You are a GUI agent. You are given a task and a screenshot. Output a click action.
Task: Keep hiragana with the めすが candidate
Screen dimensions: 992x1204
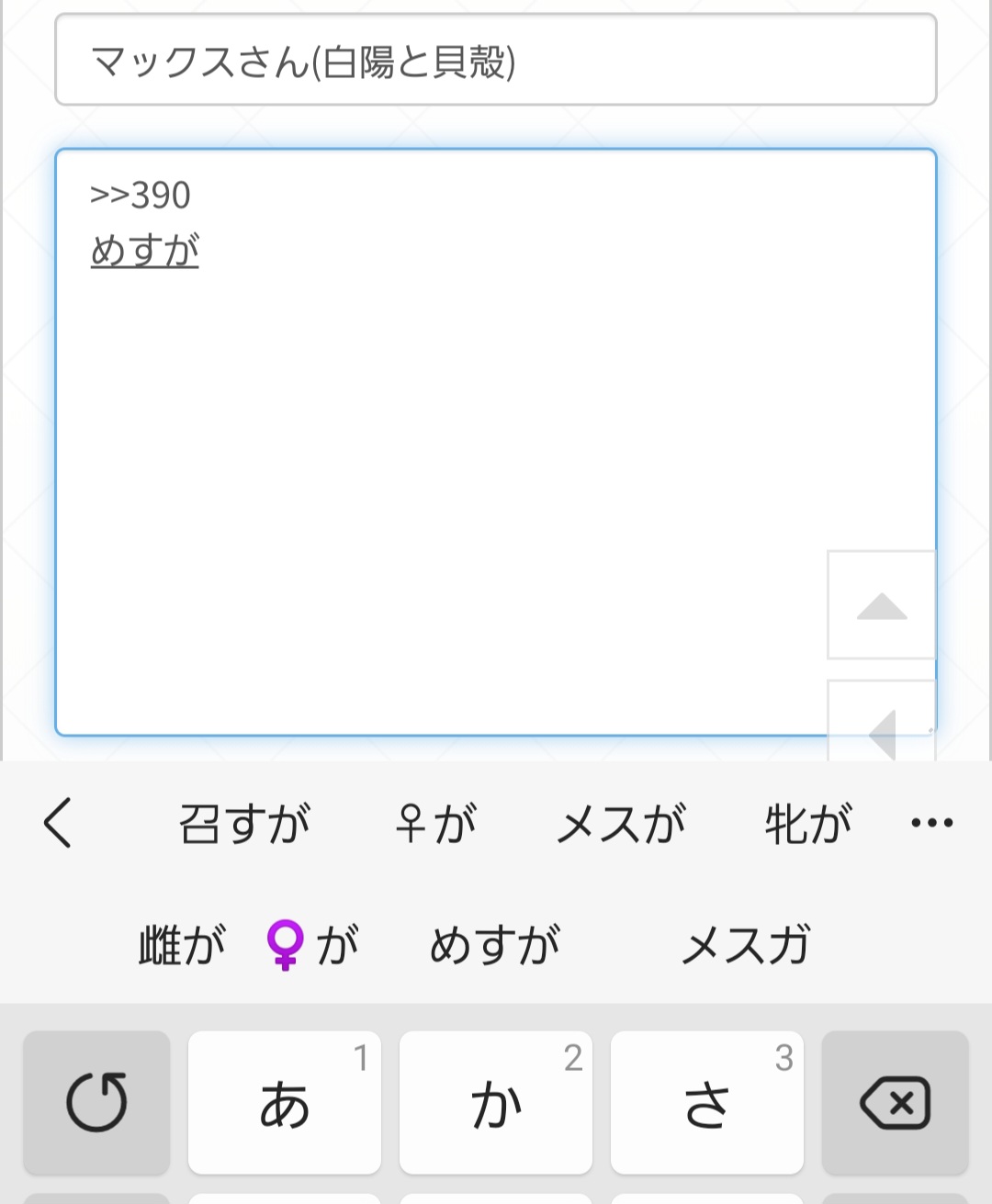495,945
